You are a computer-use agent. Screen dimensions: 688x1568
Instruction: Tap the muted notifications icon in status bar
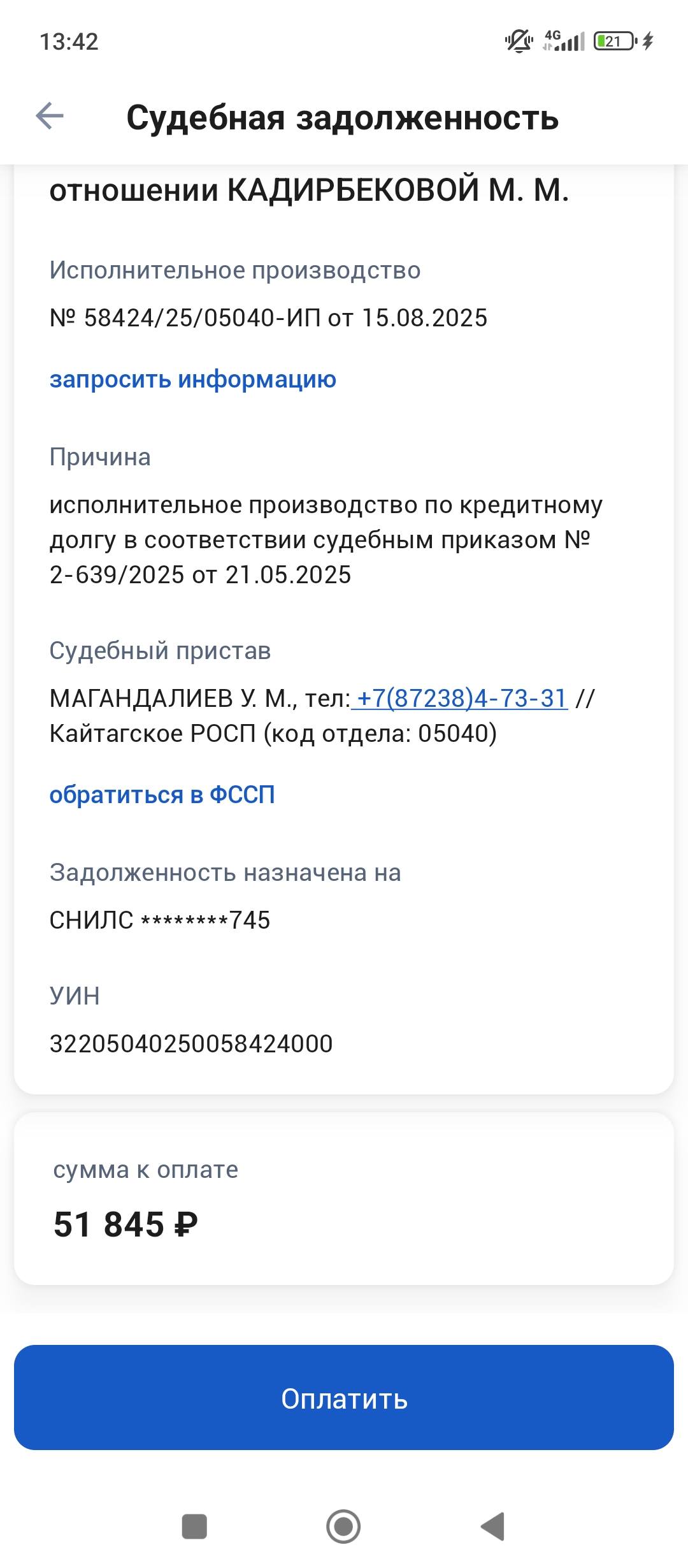pos(519,41)
